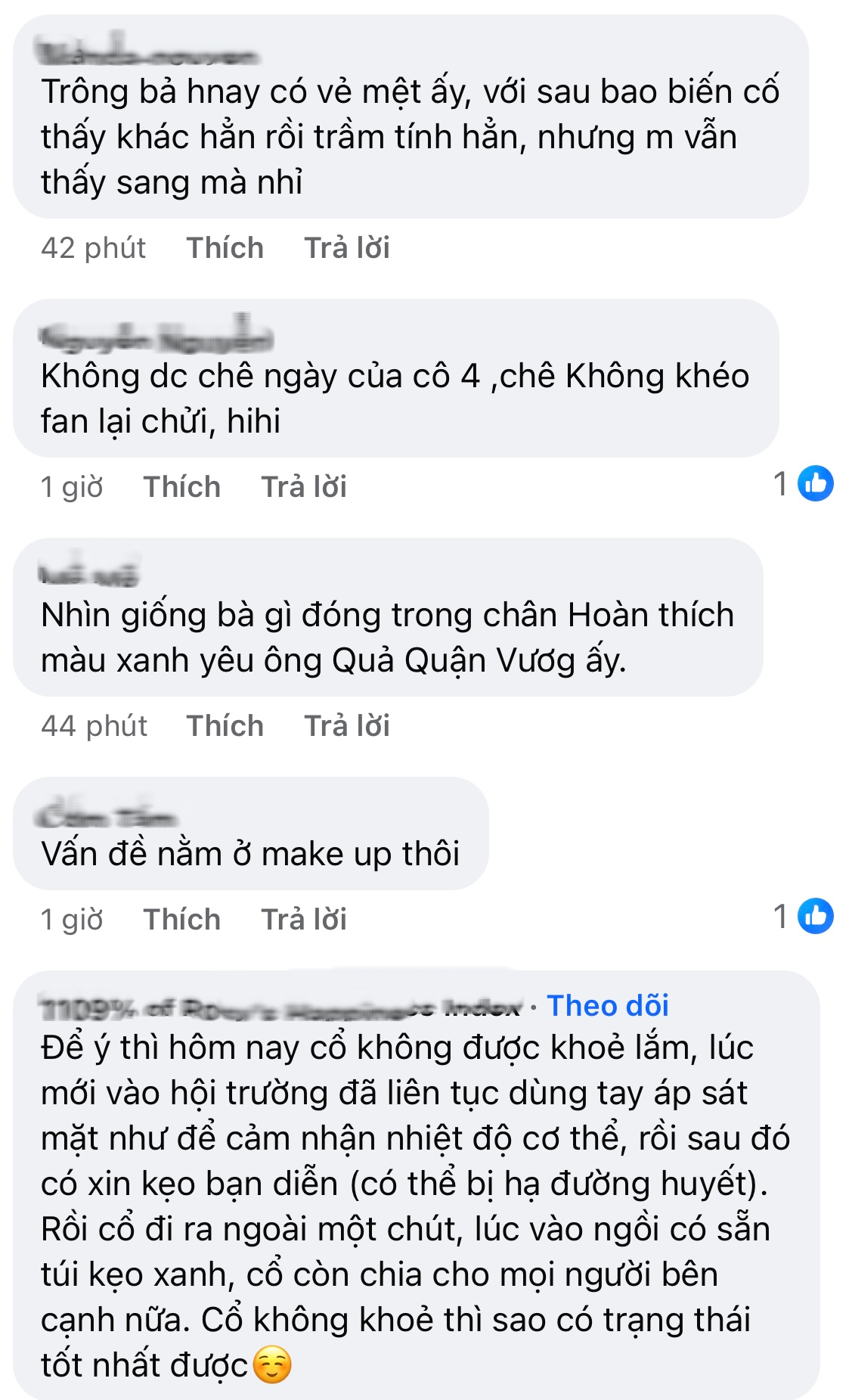Like the 'Vấn đề nằm ở make up thôi' comment
The width and height of the screenshot is (852, 1400).
click(x=181, y=920)
